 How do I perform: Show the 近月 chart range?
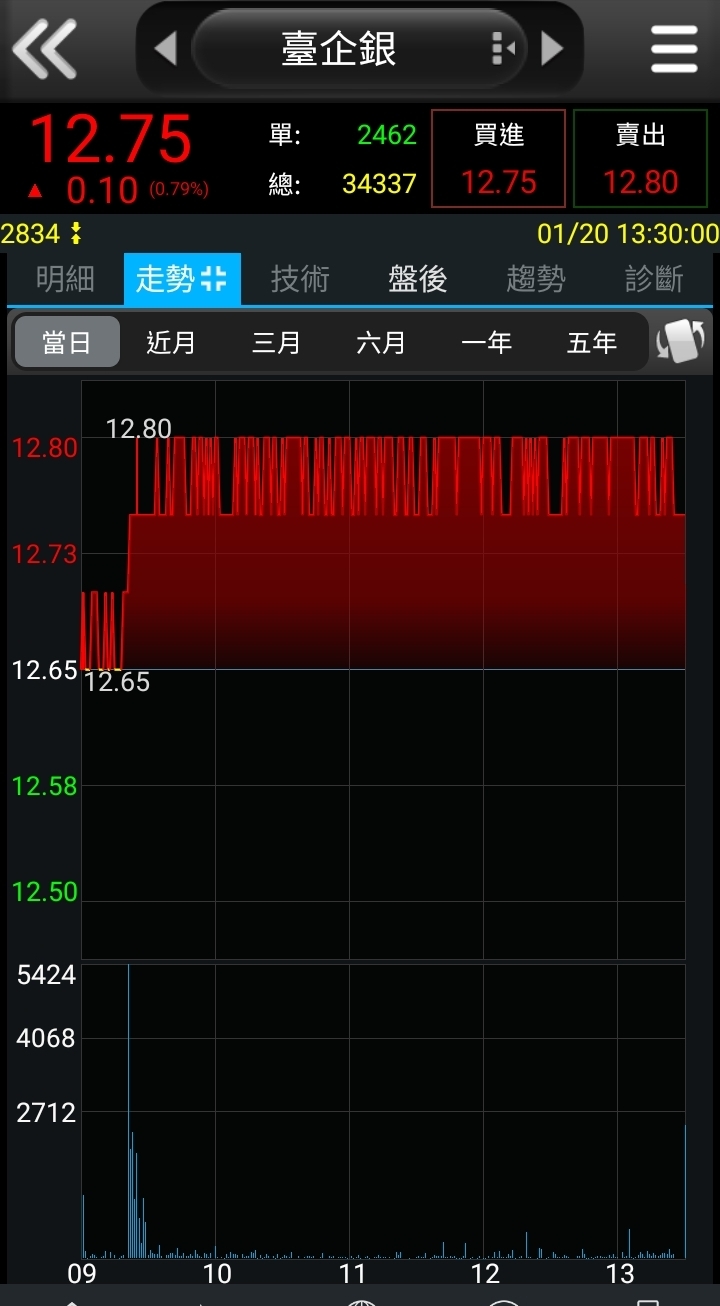click(x=171, y=343)
